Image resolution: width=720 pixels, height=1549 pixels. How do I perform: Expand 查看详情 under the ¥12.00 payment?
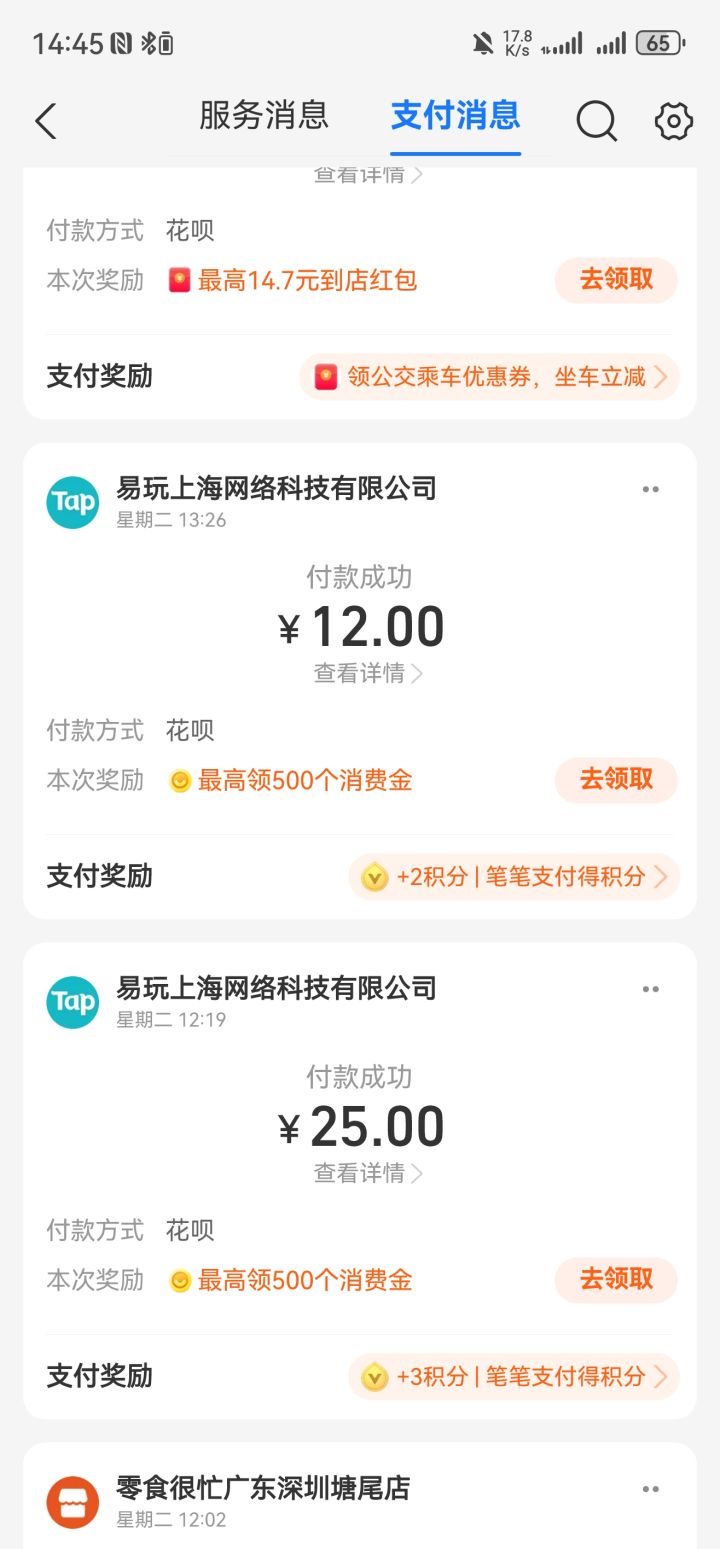click(x=360, y=673)
